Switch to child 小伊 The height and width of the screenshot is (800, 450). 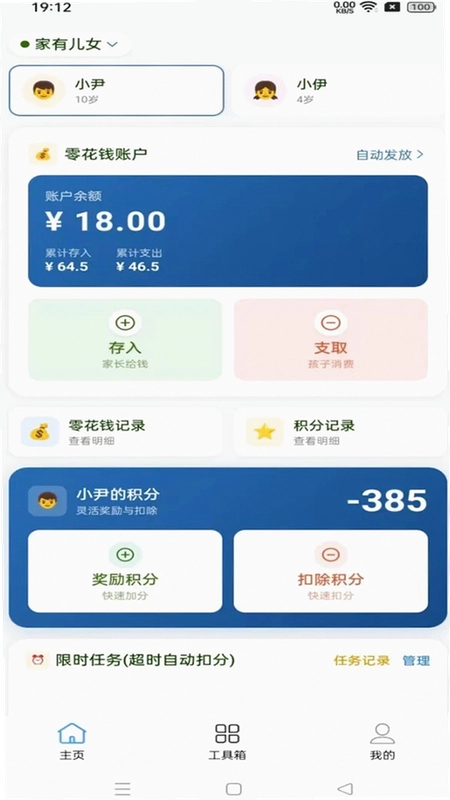click(x=338, y=91)
